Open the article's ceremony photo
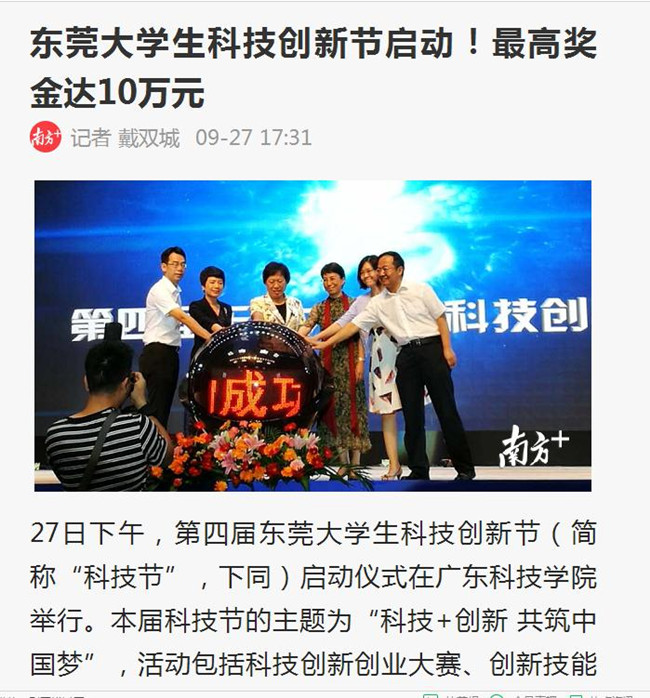Image resolution: width=650 pixels, height=698 pixels. [x=313, y=335]
